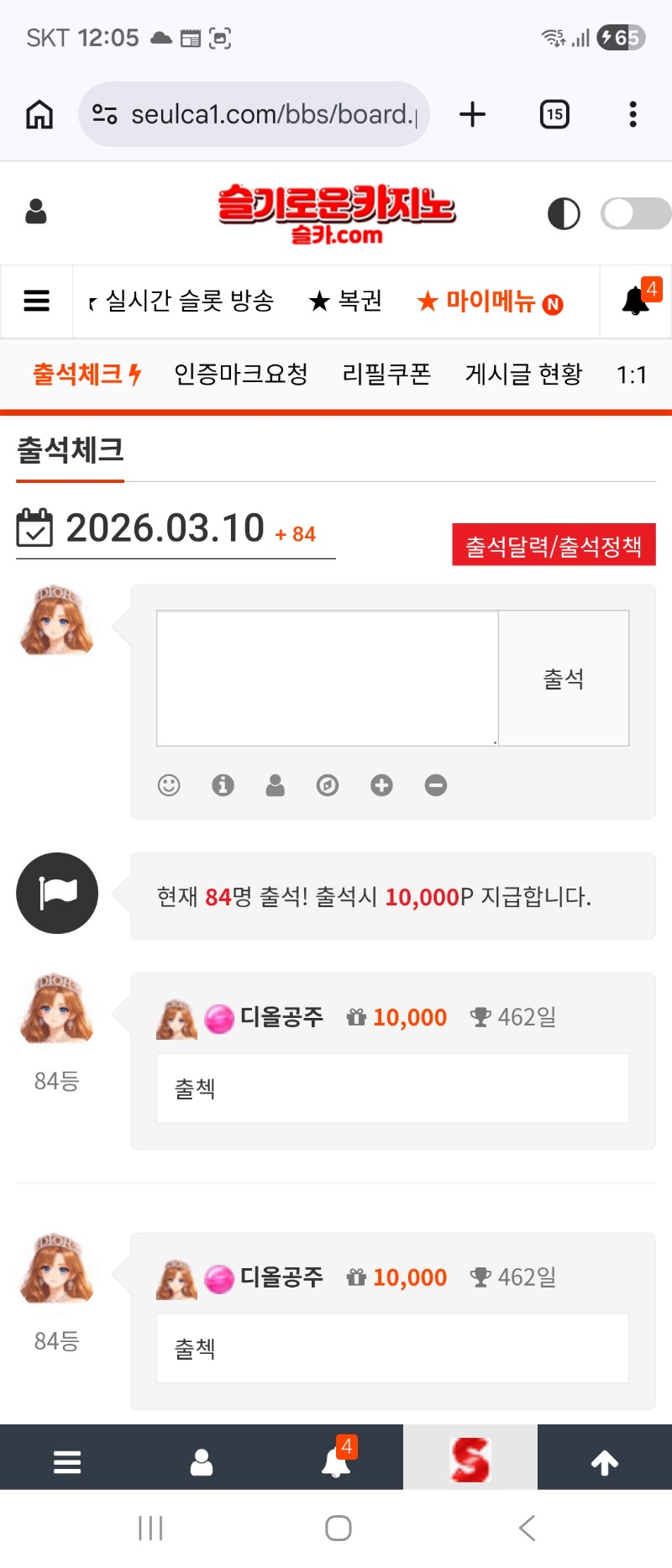
Task: Open the browser overflow menu
Action: (x=633, y=114)
